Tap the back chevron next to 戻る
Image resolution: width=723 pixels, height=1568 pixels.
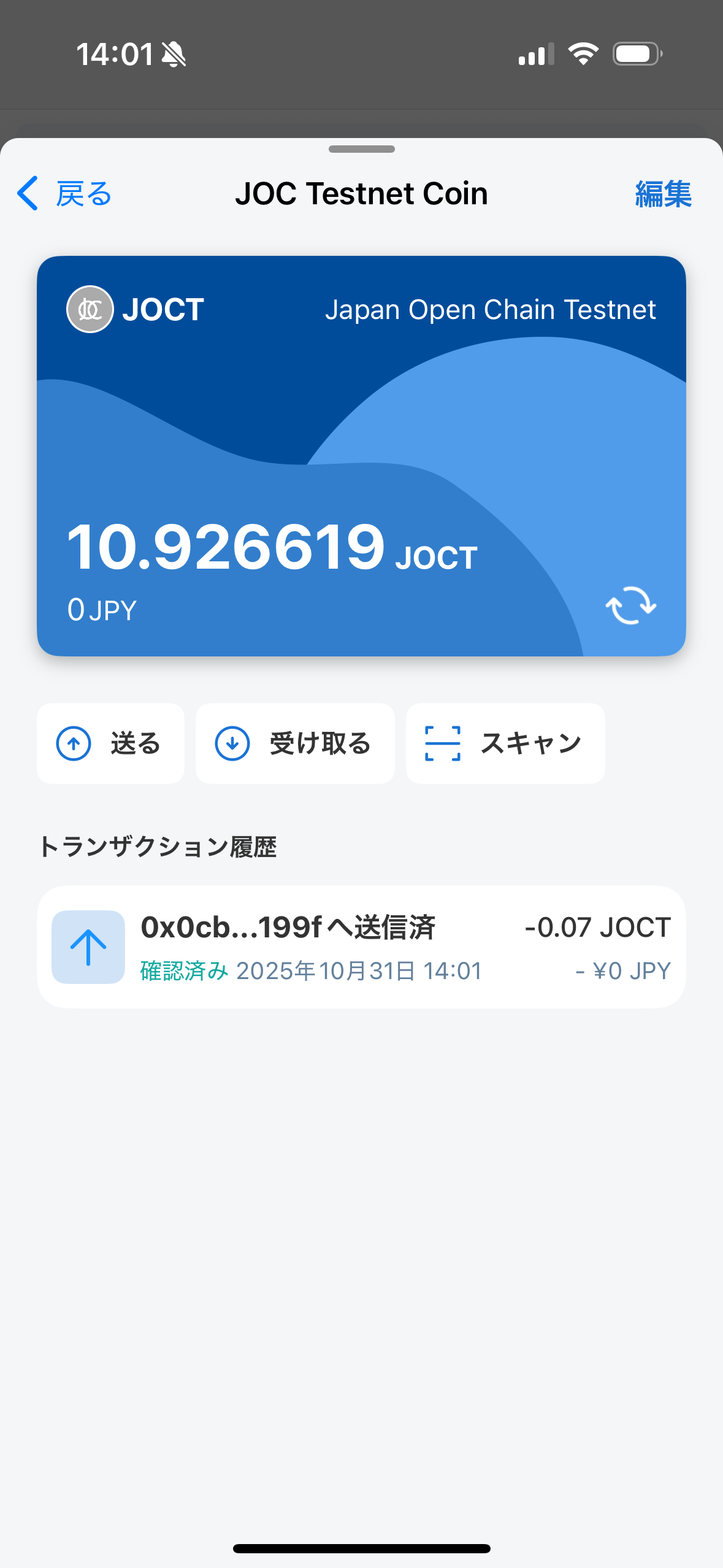coord(26,193)
